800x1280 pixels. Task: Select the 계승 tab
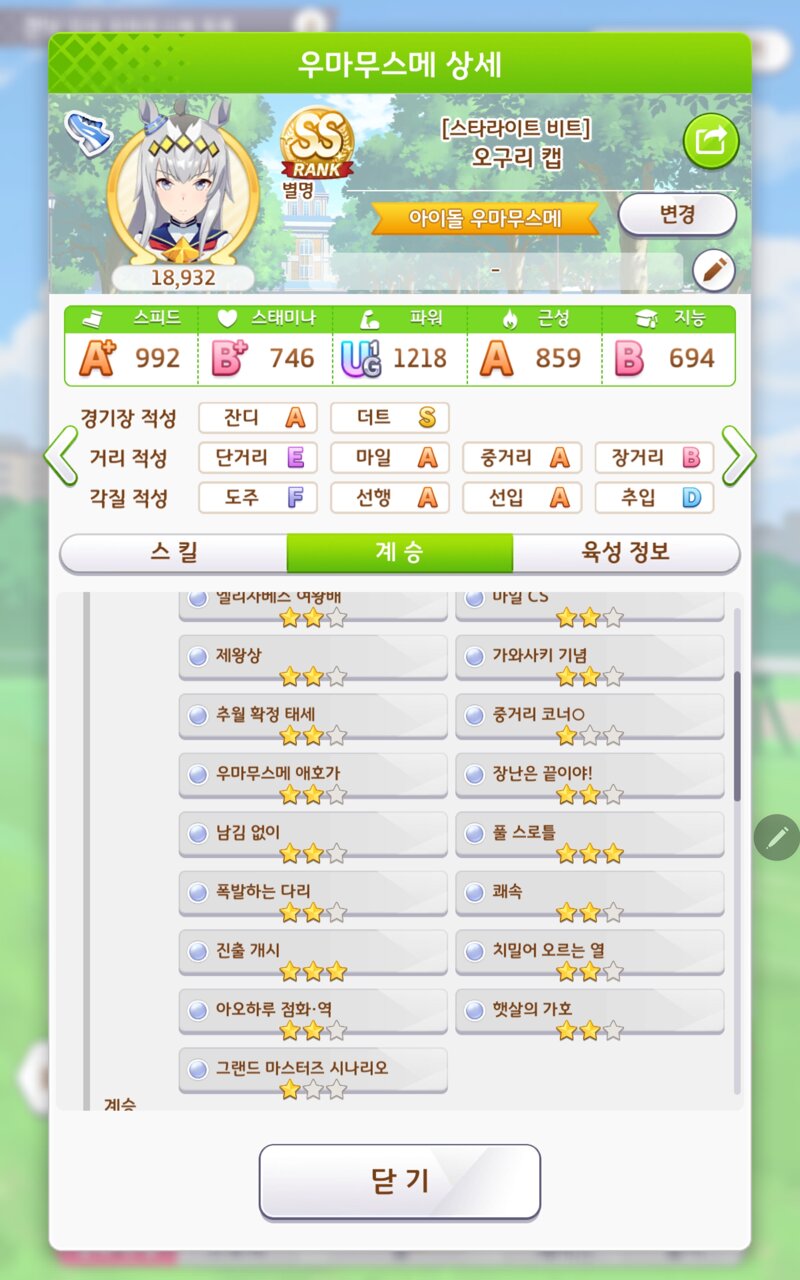point(400,553)
